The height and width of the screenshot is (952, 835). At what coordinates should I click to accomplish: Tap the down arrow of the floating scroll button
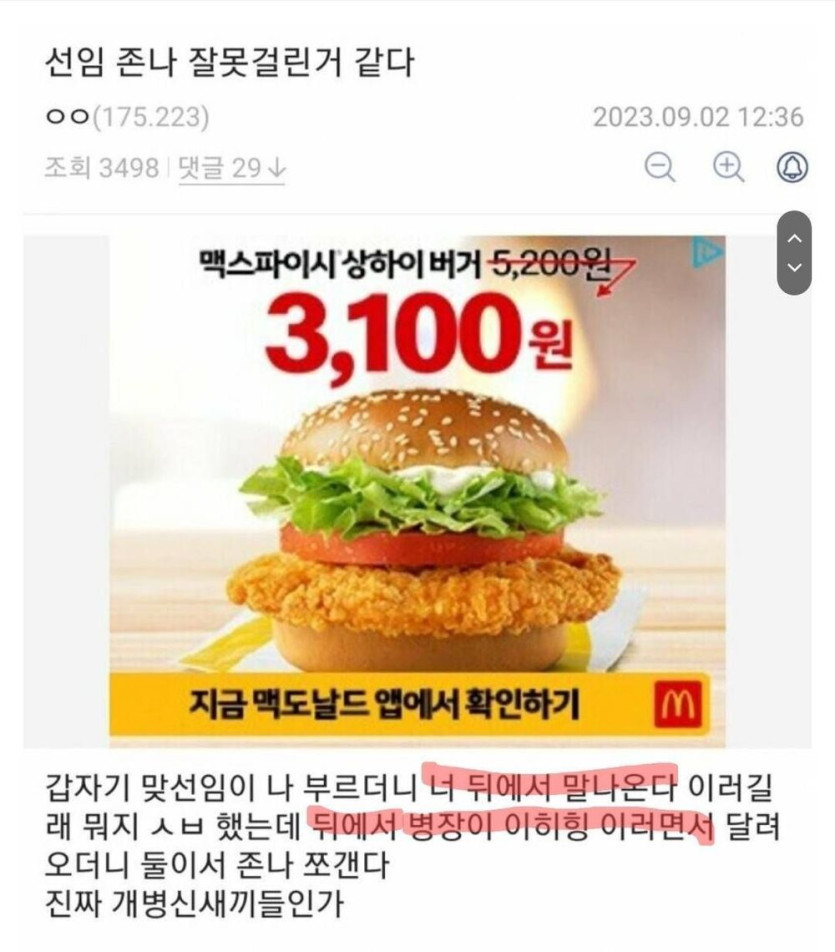(x=794, y=267)
